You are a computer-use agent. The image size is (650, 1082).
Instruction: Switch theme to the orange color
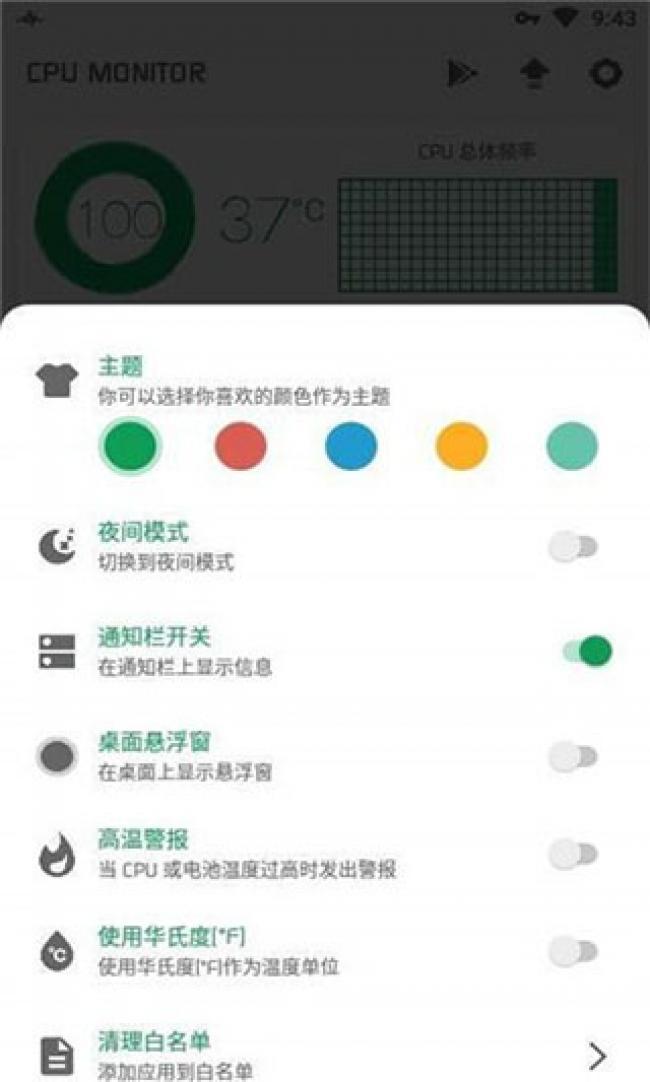[x=462, y=446]
